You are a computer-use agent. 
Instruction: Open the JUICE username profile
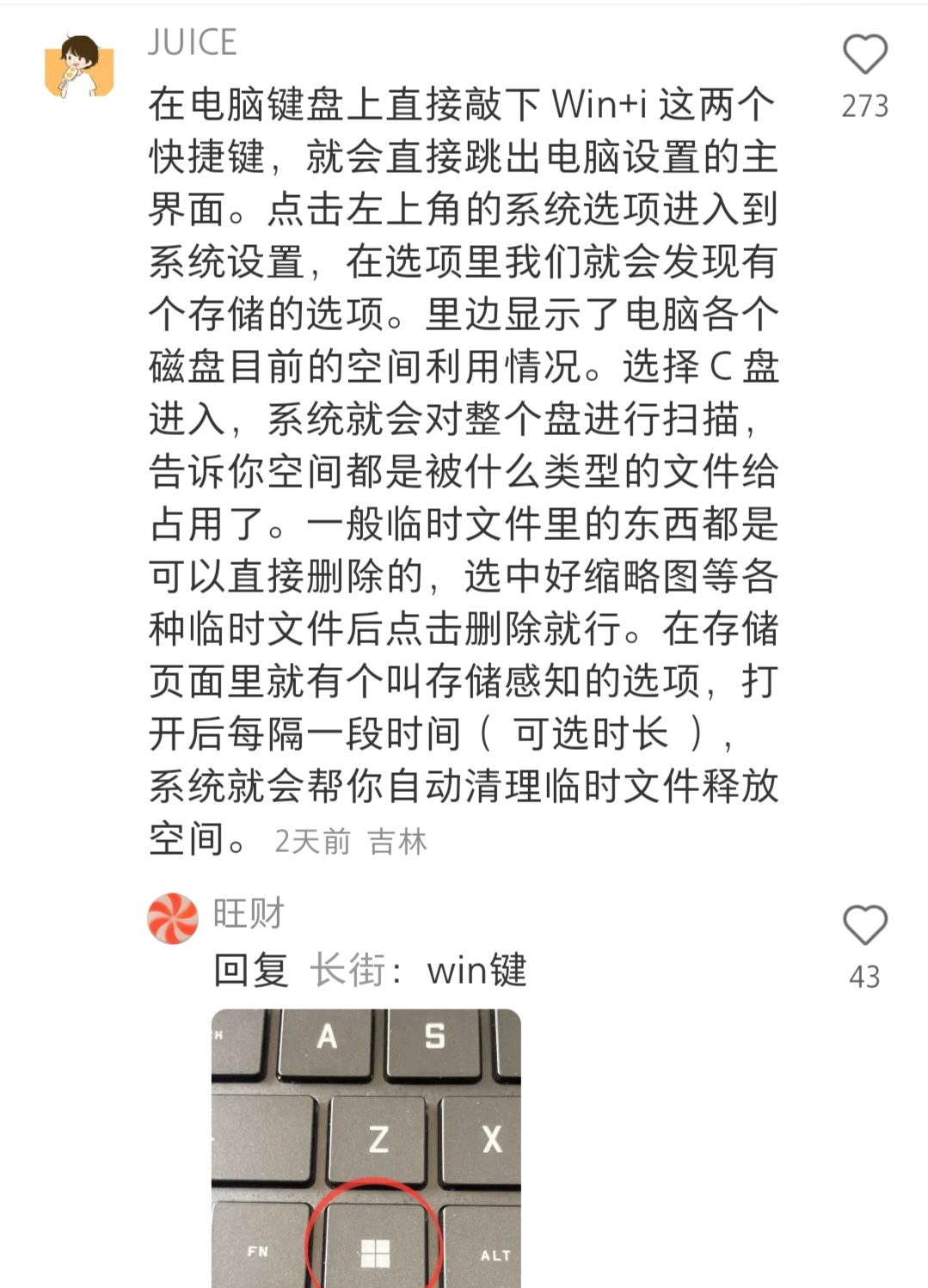(192, 42)
